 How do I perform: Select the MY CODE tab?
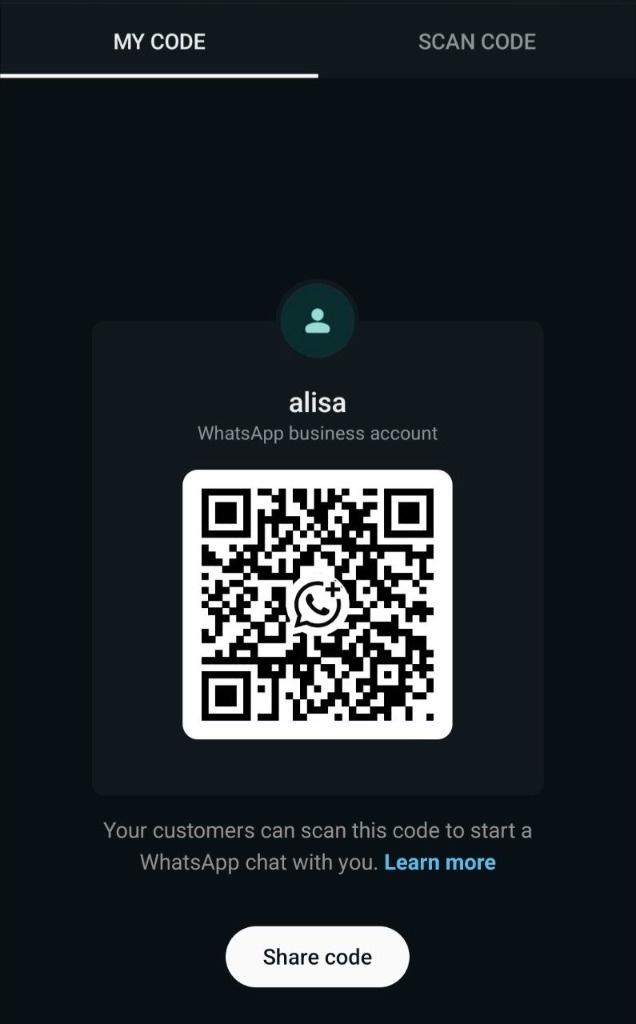(159, 42)
